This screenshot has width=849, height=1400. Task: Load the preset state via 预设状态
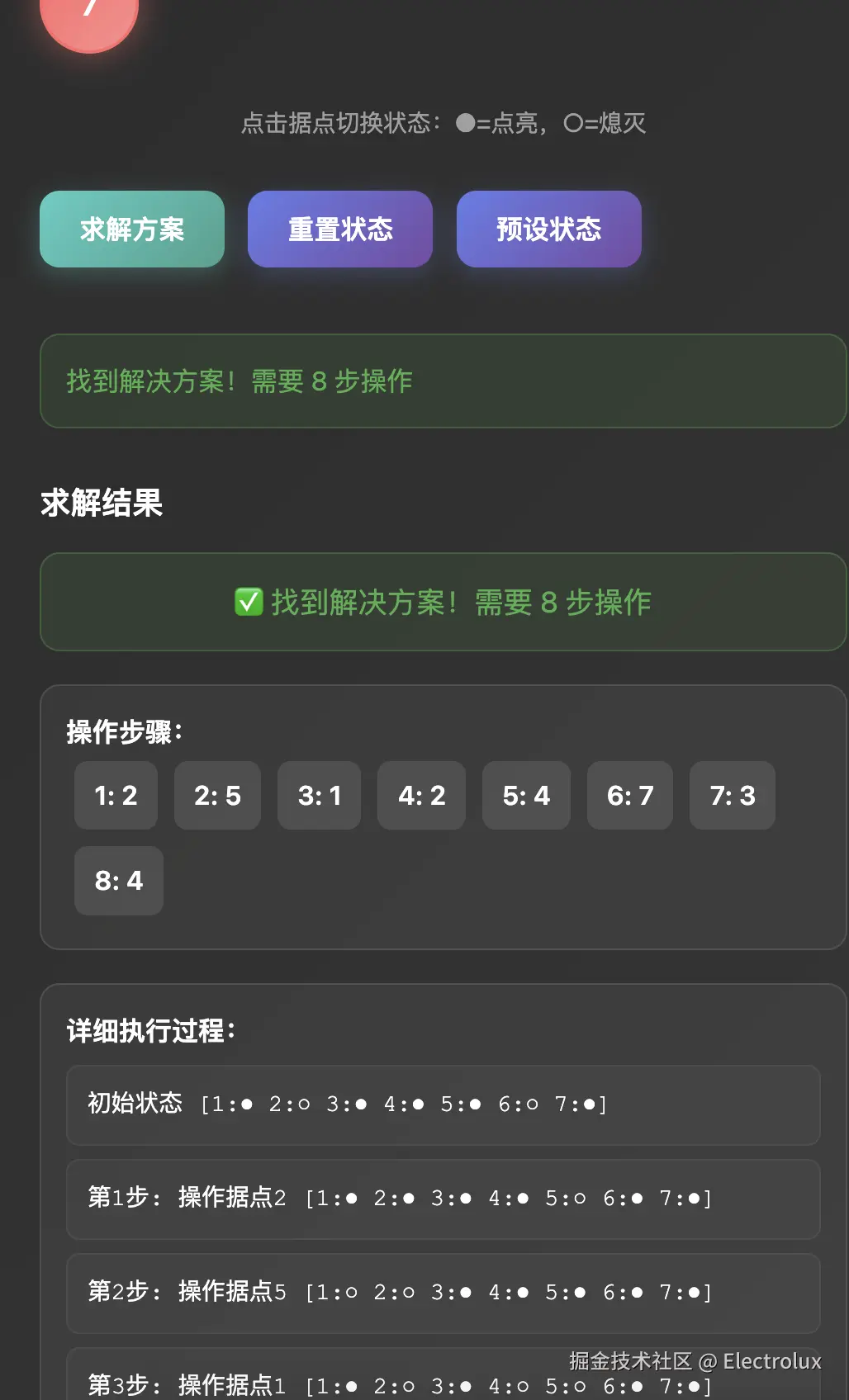pos(549,229)
